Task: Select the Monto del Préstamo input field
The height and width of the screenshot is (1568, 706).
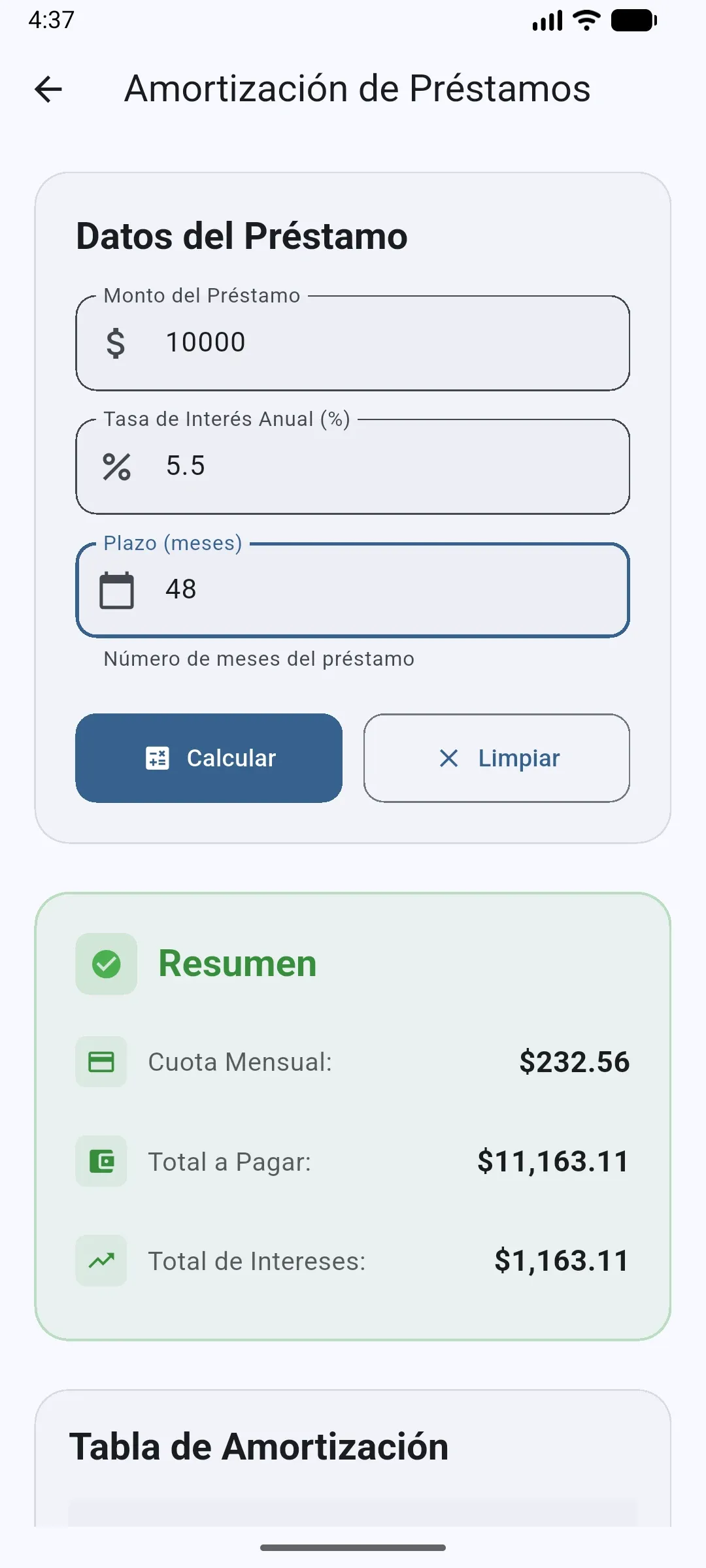Action: (x=353, y=342)
